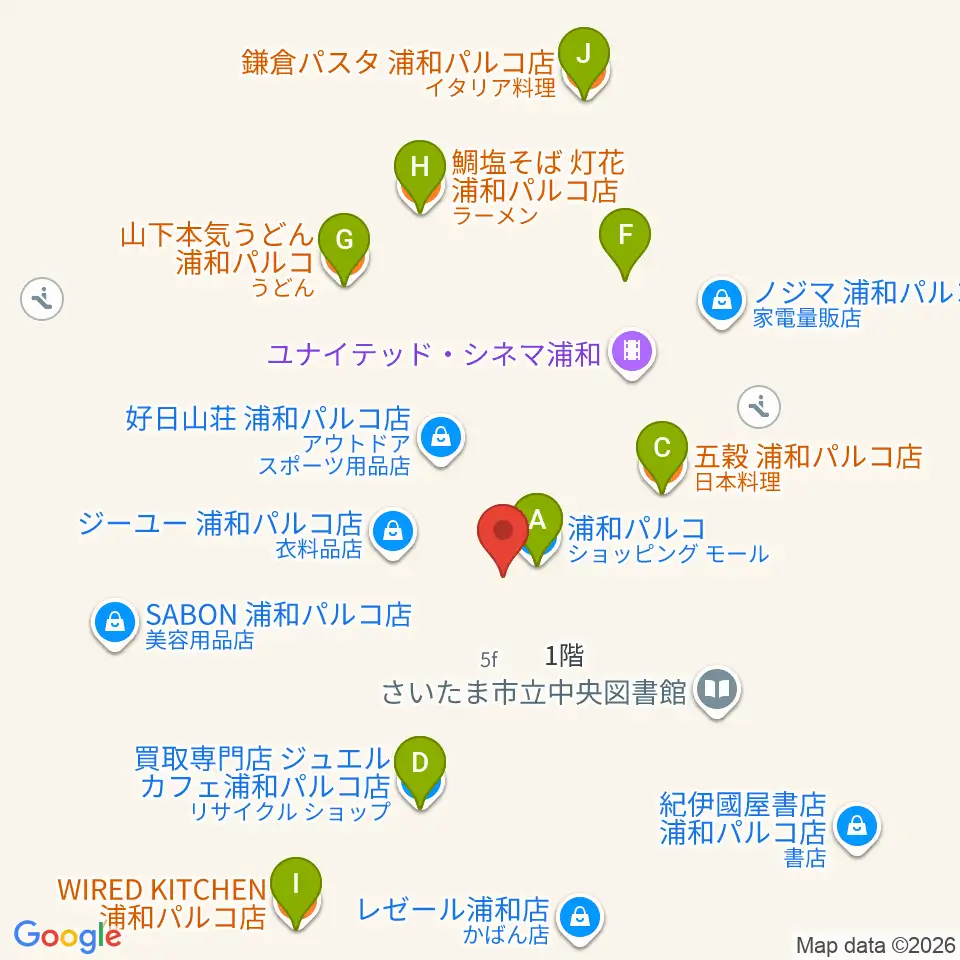Open the 紀伊國屋書店 bookstore pin
This screenshot has height=960, width=960.
tap(857, 827)
